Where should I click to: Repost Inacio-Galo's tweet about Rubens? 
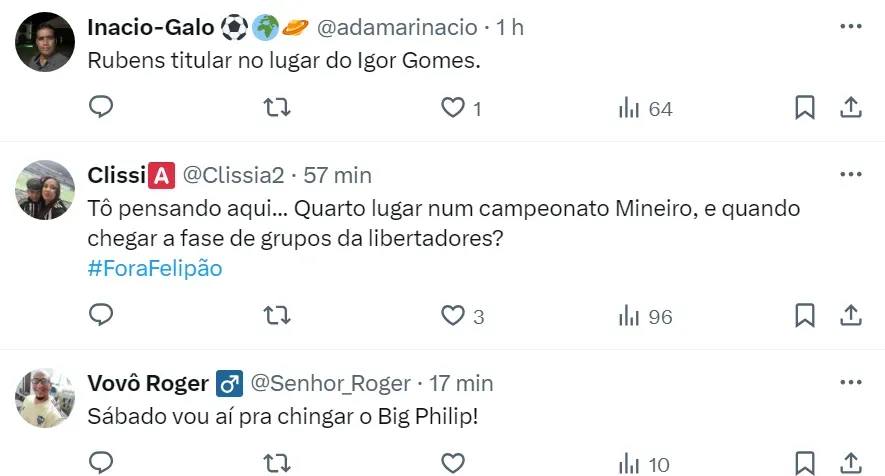click(277, 108)
